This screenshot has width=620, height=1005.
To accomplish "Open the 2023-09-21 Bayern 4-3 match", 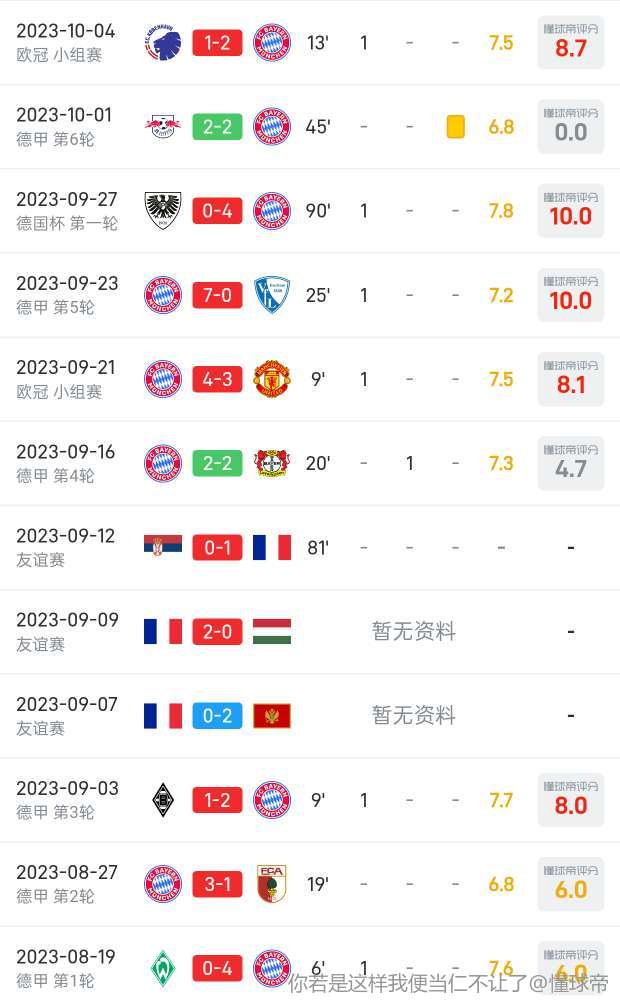I will point(310,379).
